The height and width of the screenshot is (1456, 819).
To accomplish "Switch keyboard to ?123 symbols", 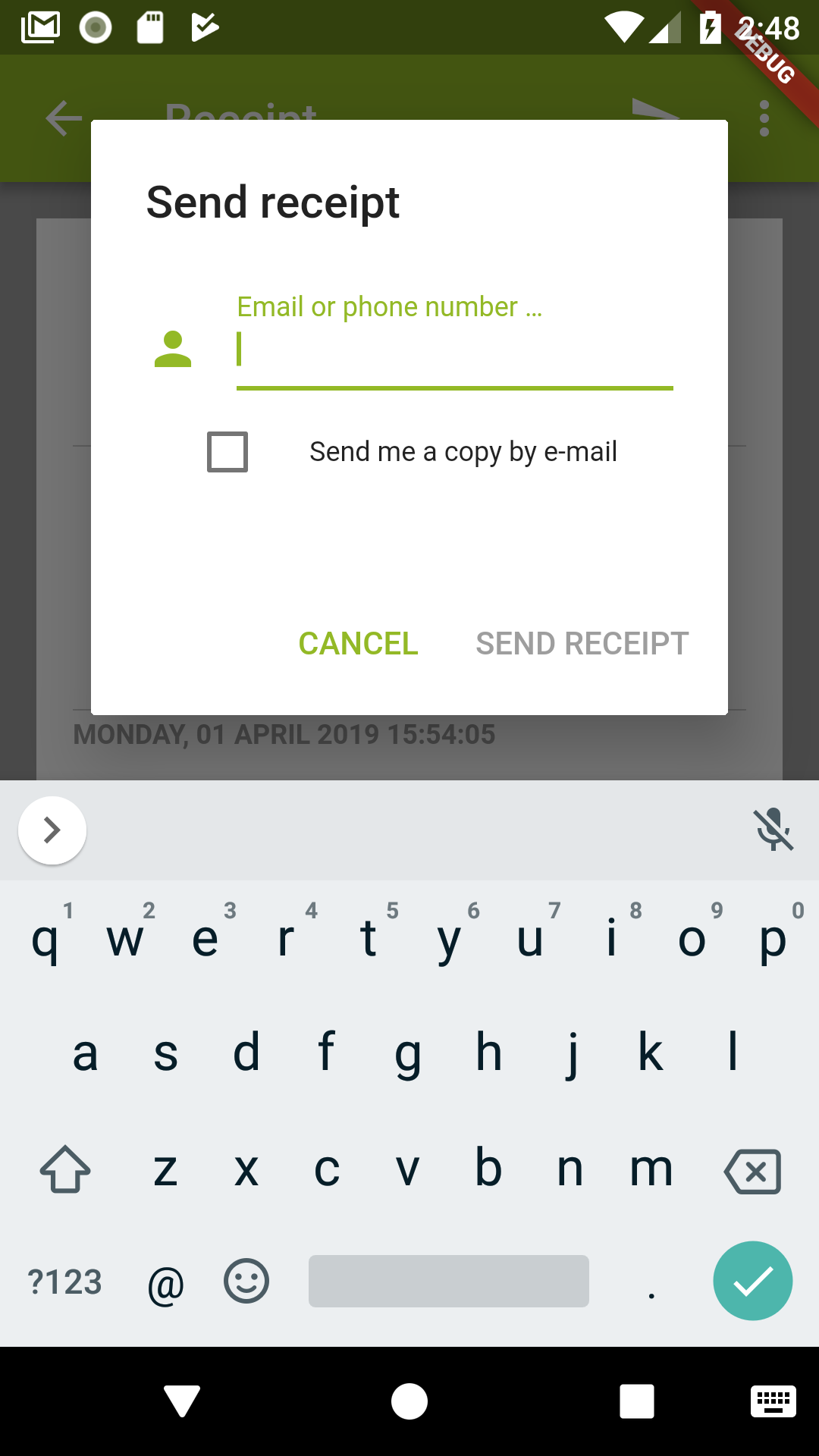I will pyautogui.click(x=64, y=1282).
